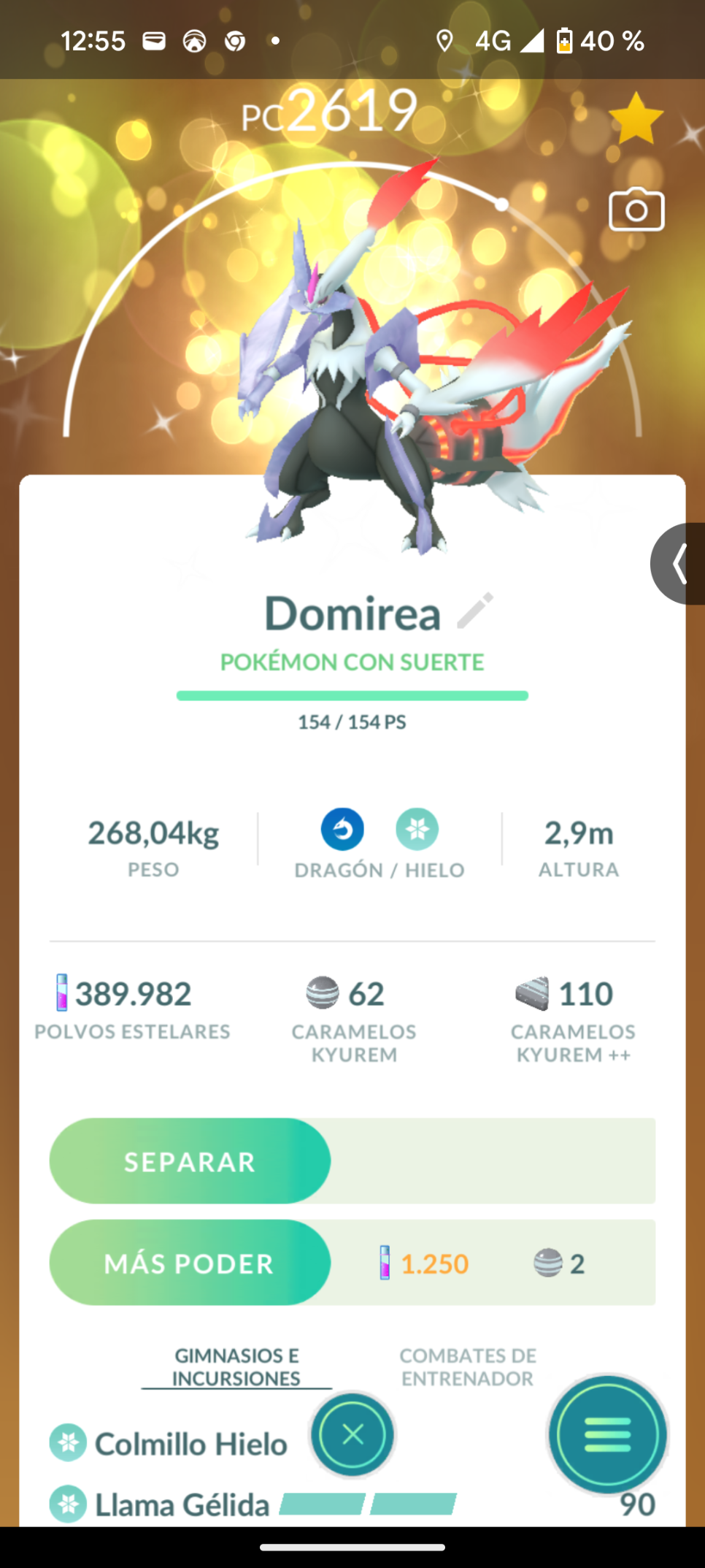Edit the nickname Domirea with the pencil
The image size is (705, 1568).
(x=475, y=611)
